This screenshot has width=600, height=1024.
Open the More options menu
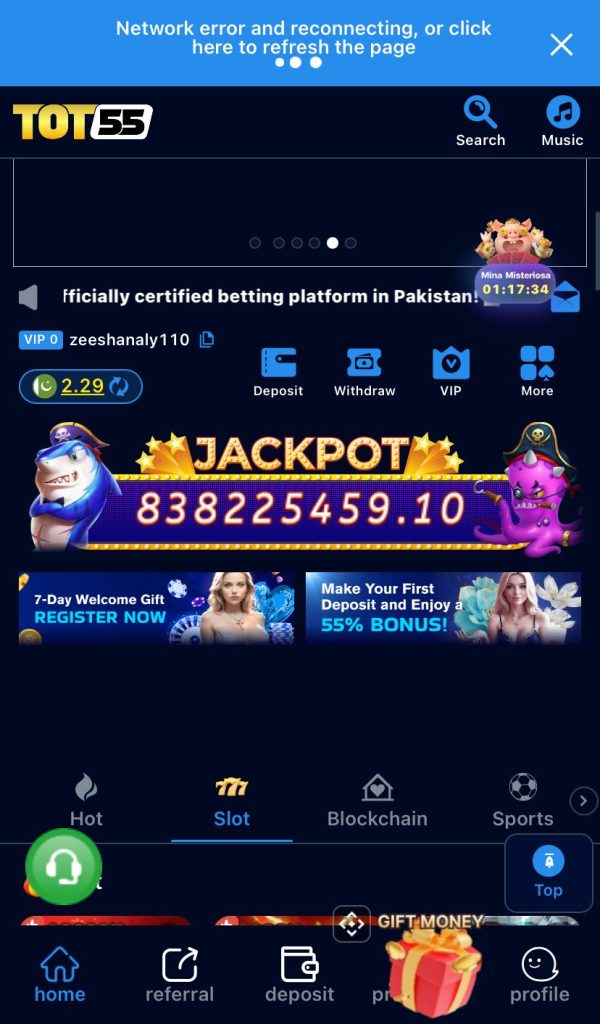pyautogui.click(x=537, y=372)
